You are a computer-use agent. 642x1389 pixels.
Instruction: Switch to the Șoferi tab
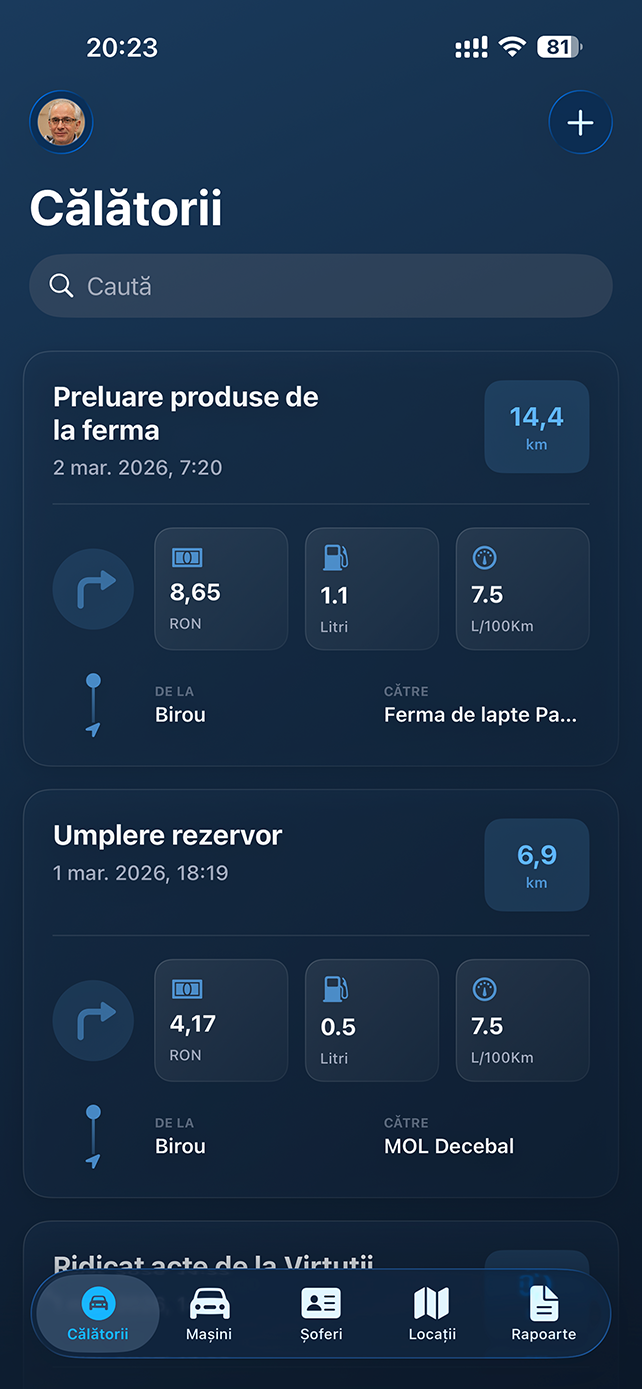tap(321, 1313)
